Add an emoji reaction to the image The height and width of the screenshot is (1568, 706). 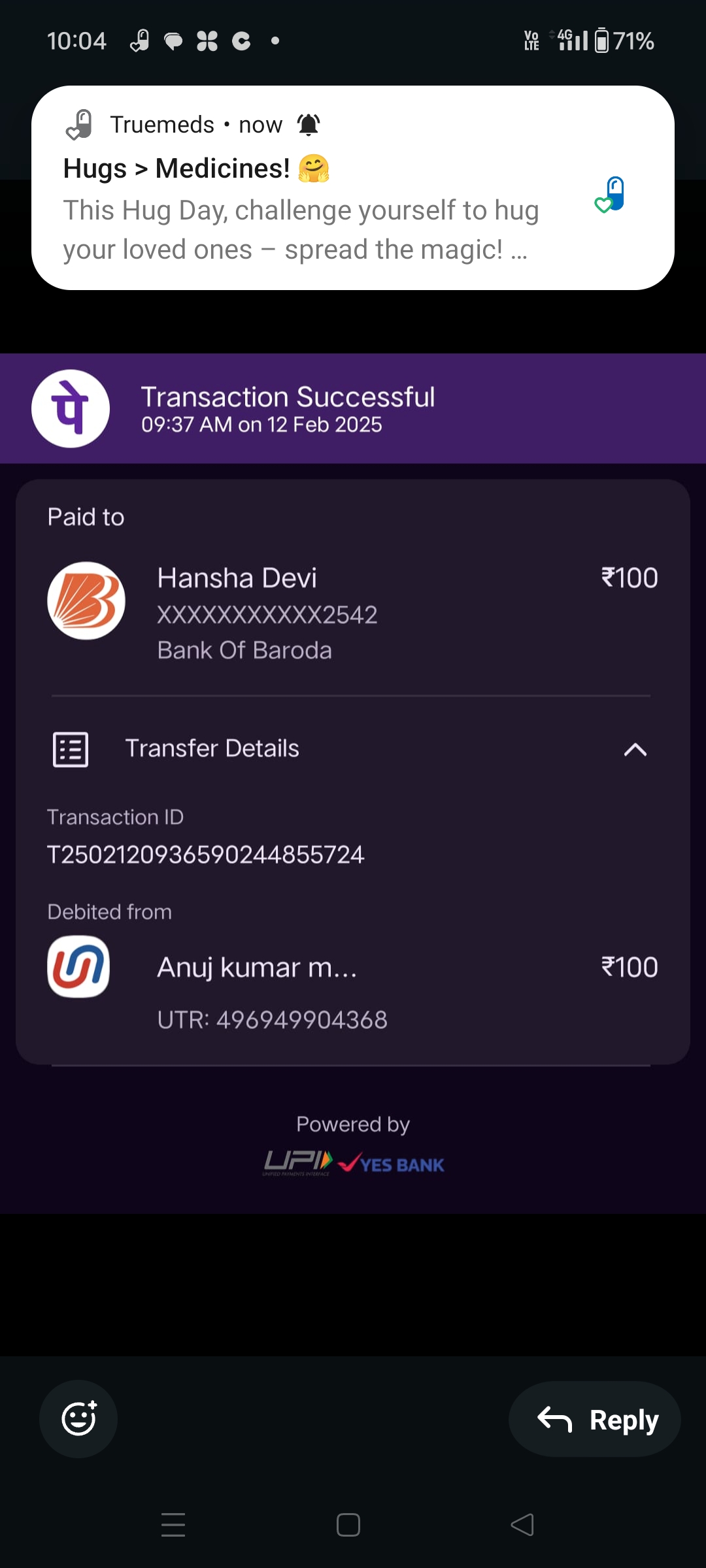(x=78, y=1418)
